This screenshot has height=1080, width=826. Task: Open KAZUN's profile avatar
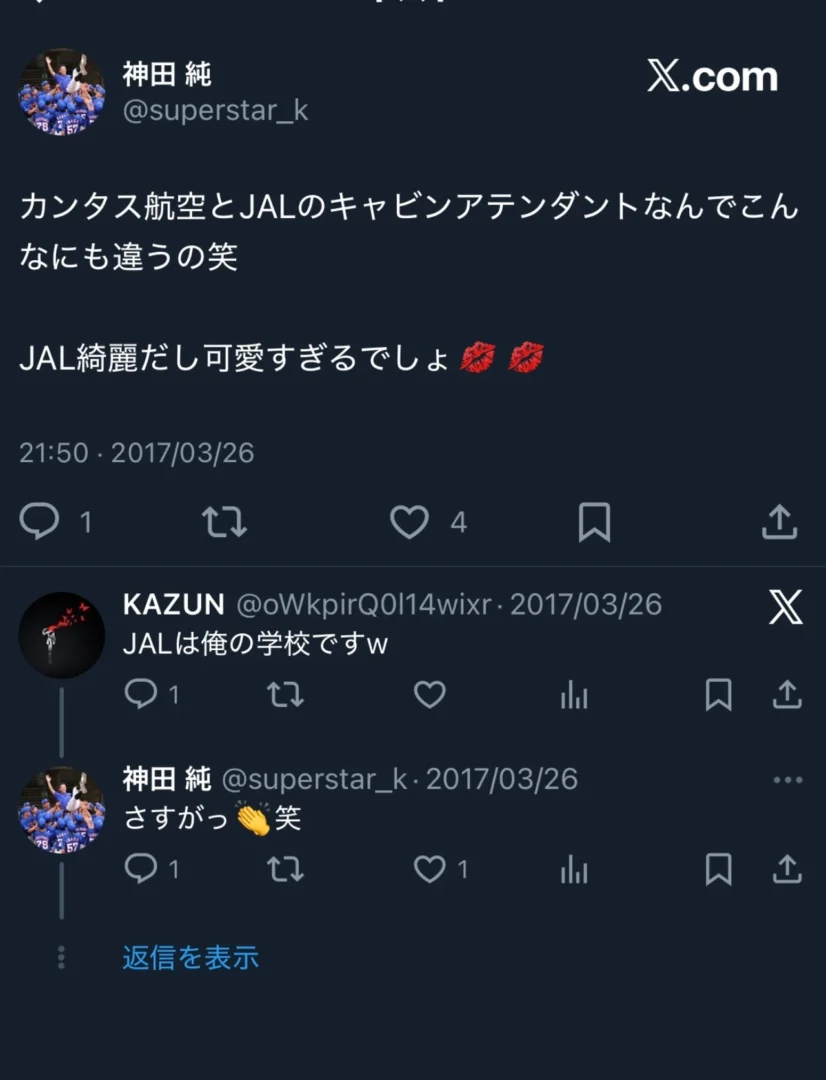point(62,635)
